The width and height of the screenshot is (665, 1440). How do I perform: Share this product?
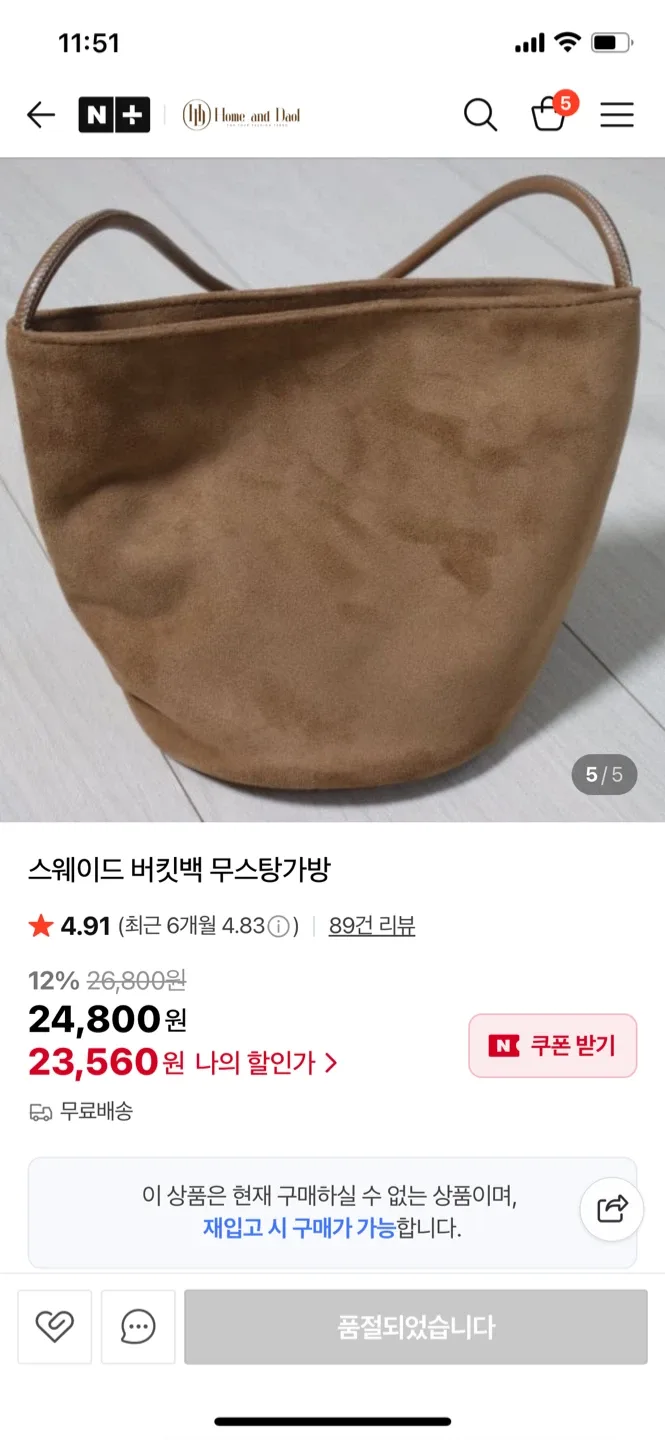point(612,1209)
